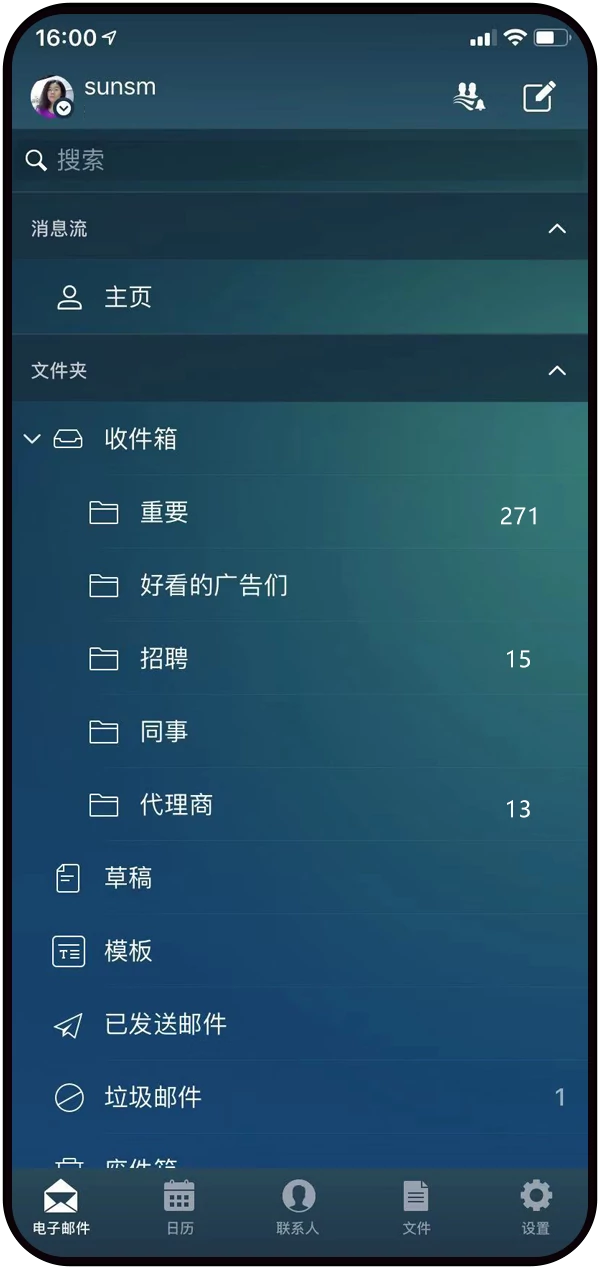Open the 好看的广告们 folder
Viewport: 600px width, 1269px height.
pyautogui.click(x=213, y=586)
